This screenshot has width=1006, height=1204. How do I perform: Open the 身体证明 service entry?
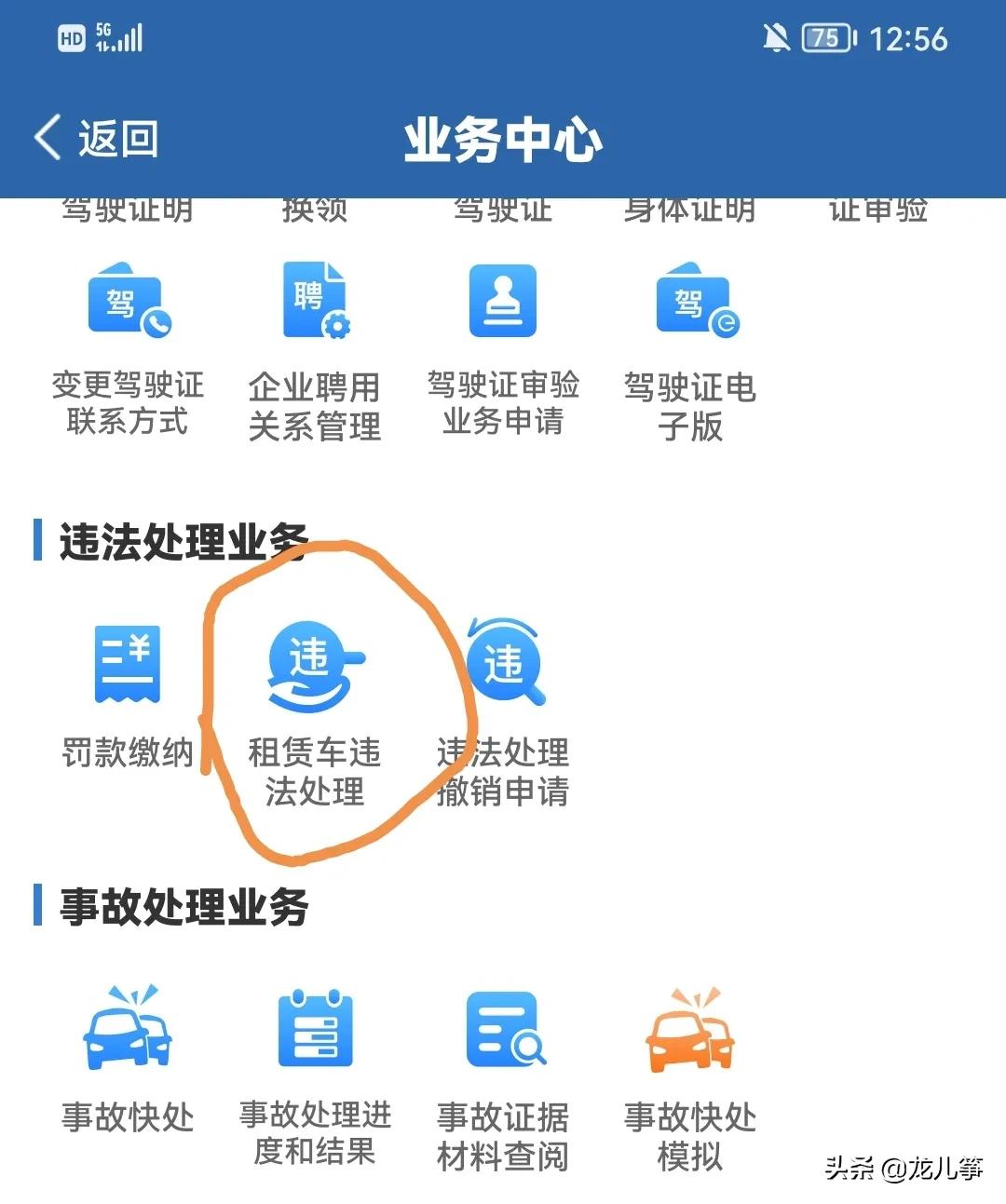click(691, 207)
